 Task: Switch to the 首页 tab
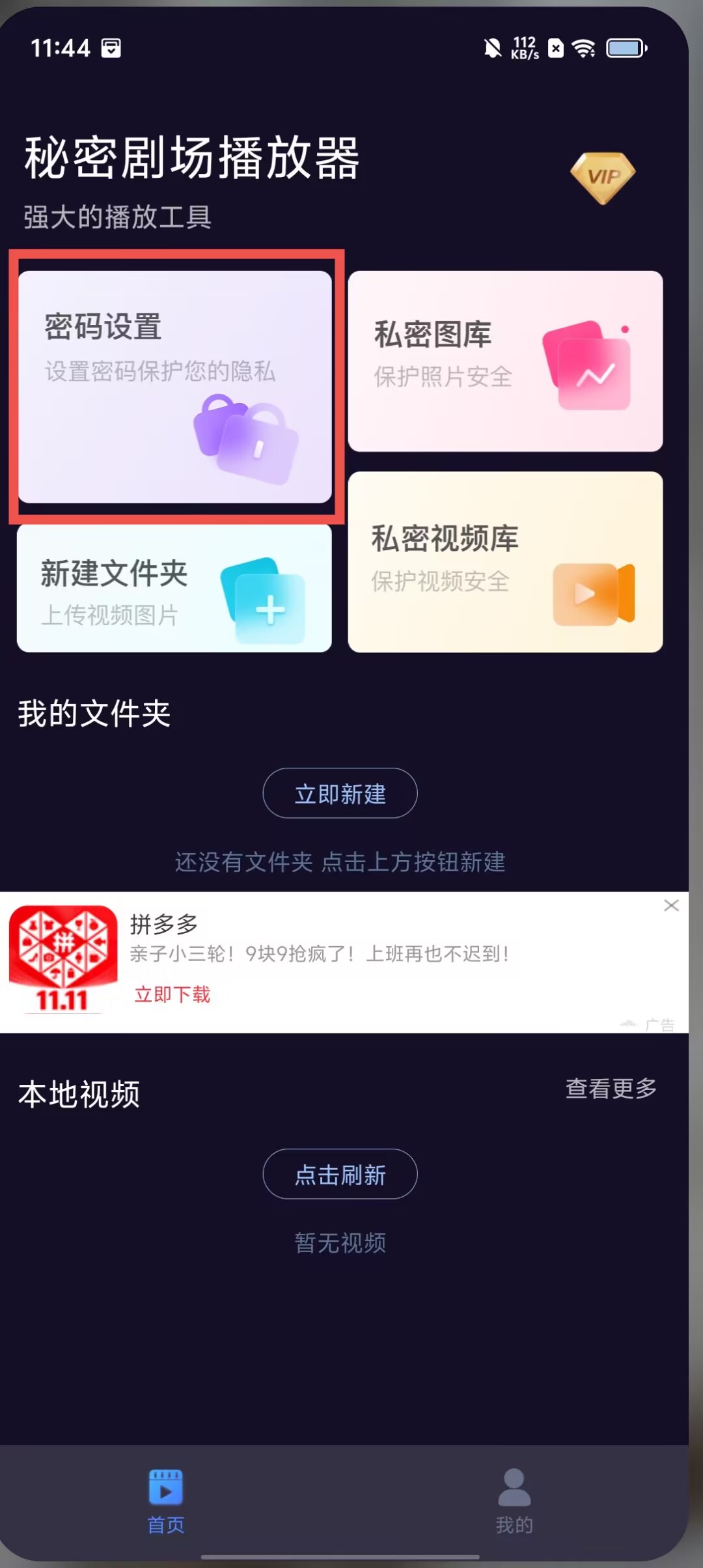pyautogui.click(x=166, y=1498)
